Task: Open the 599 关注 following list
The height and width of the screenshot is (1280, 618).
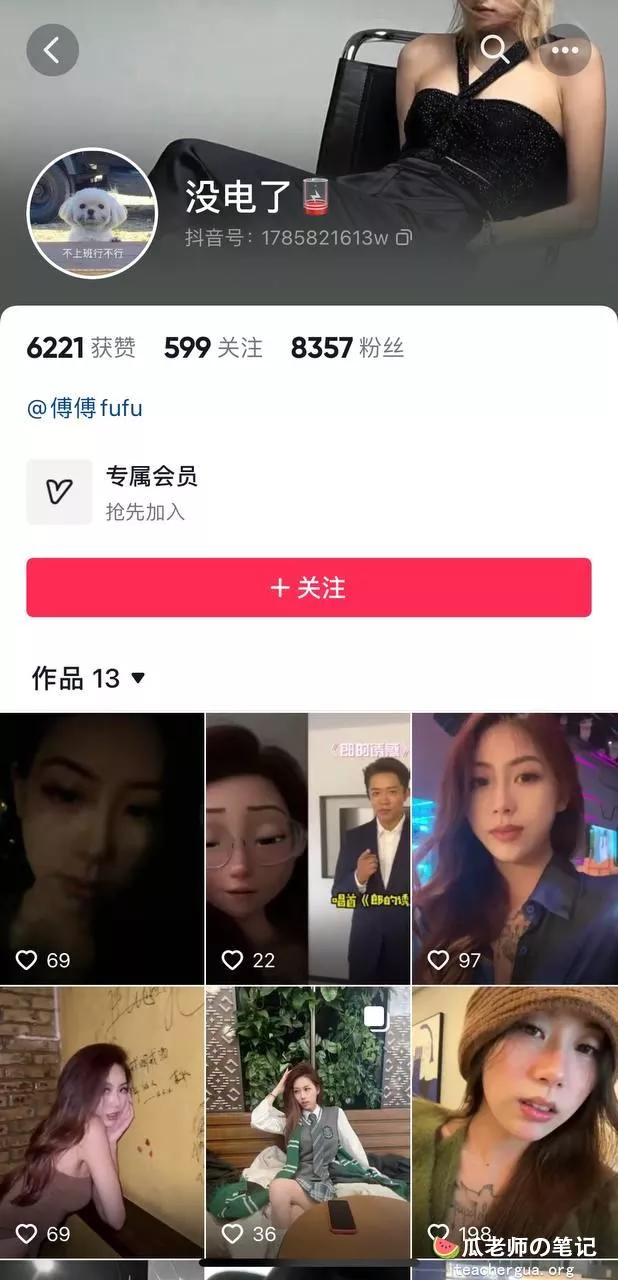Action: point(213,348)
